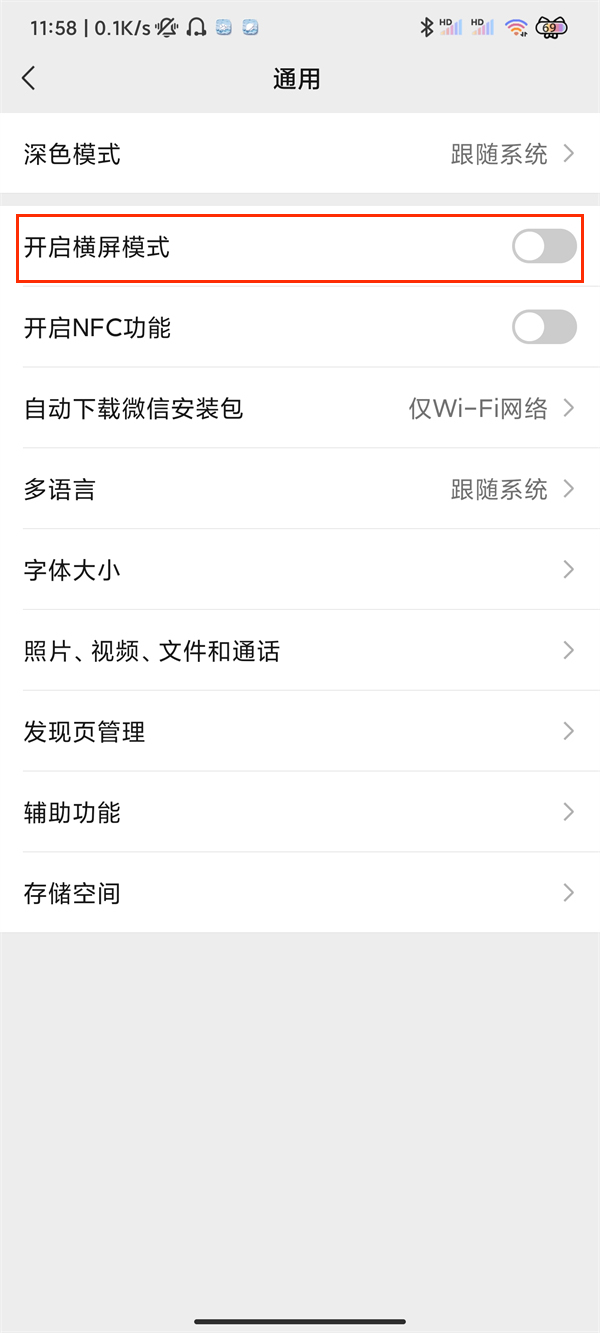Open the 多语言 language setting
The image size is (600, 1333).
coord(300,489)
